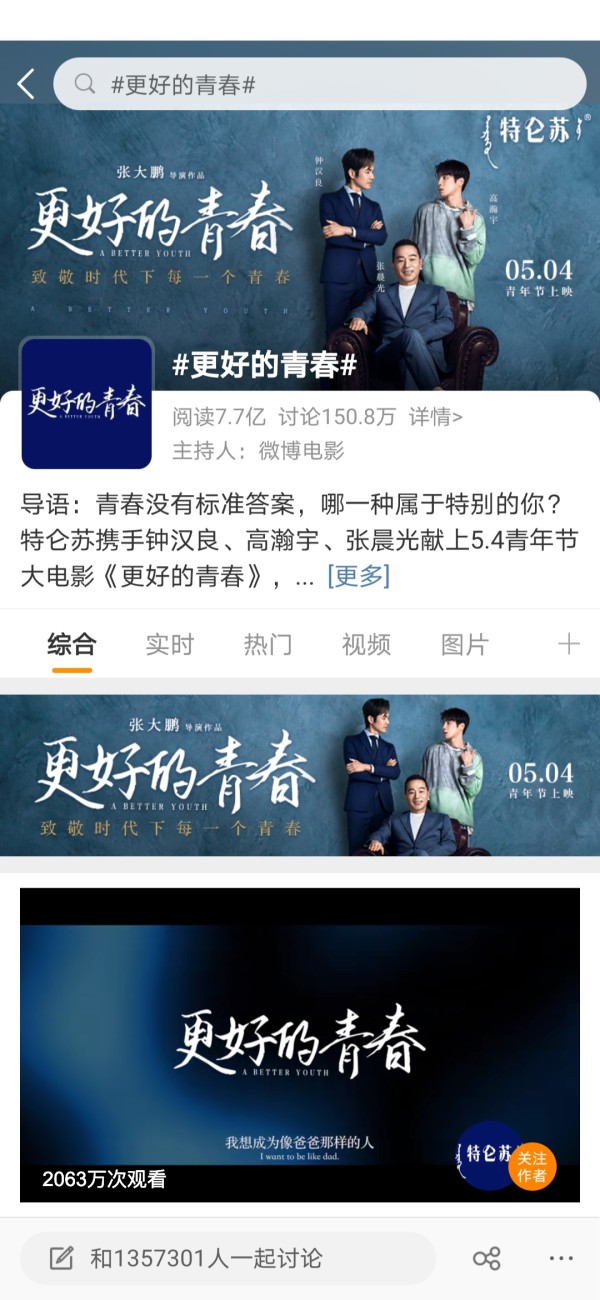This screenshot has width=600, height=1300.
Task: Switch to the 实时 tab
Action: click(169, 645)
